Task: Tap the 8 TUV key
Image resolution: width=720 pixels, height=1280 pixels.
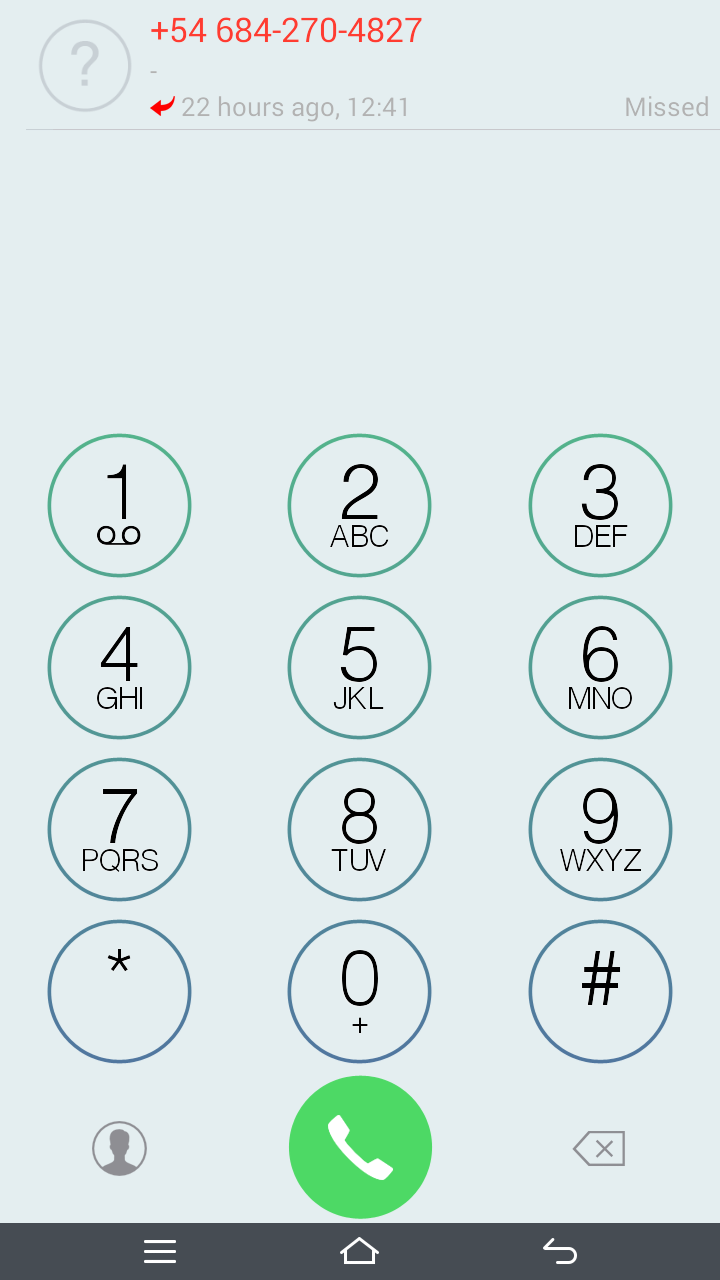Action: (359, 829)
